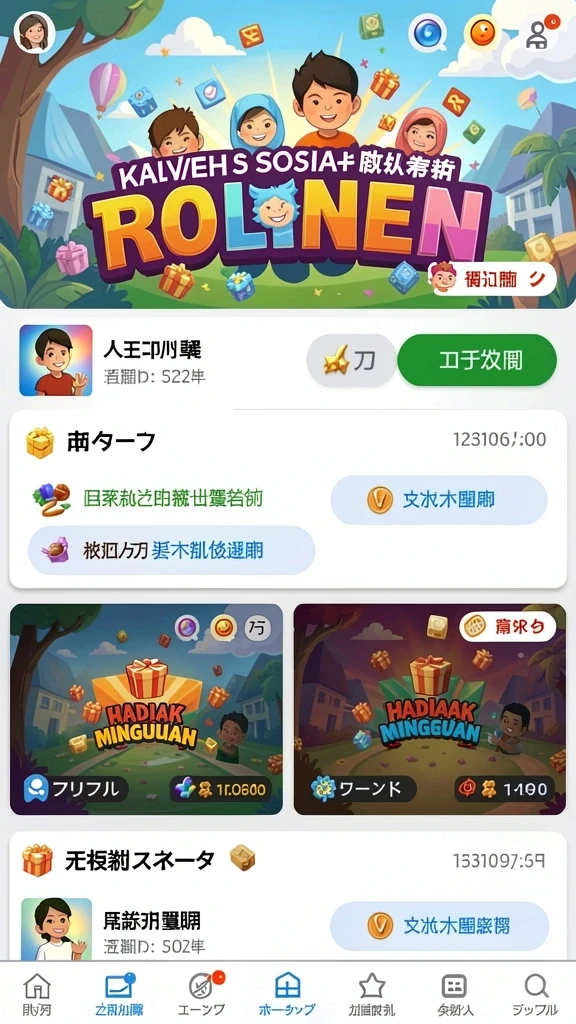
Task: Open the ROLNEN event banner
Action: (288, 155)
